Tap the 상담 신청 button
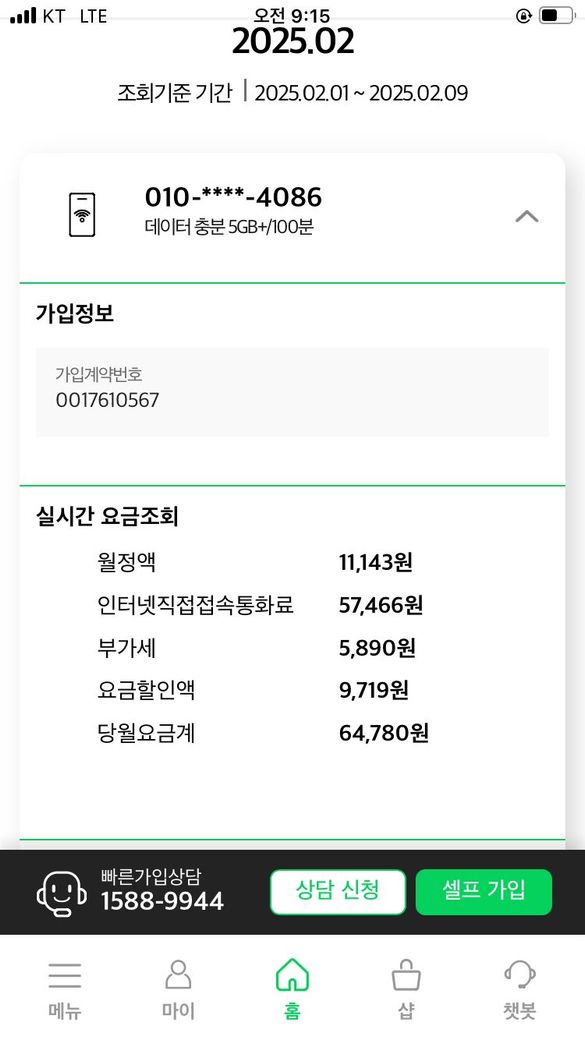585x1040 pixels. click(338, 892)
